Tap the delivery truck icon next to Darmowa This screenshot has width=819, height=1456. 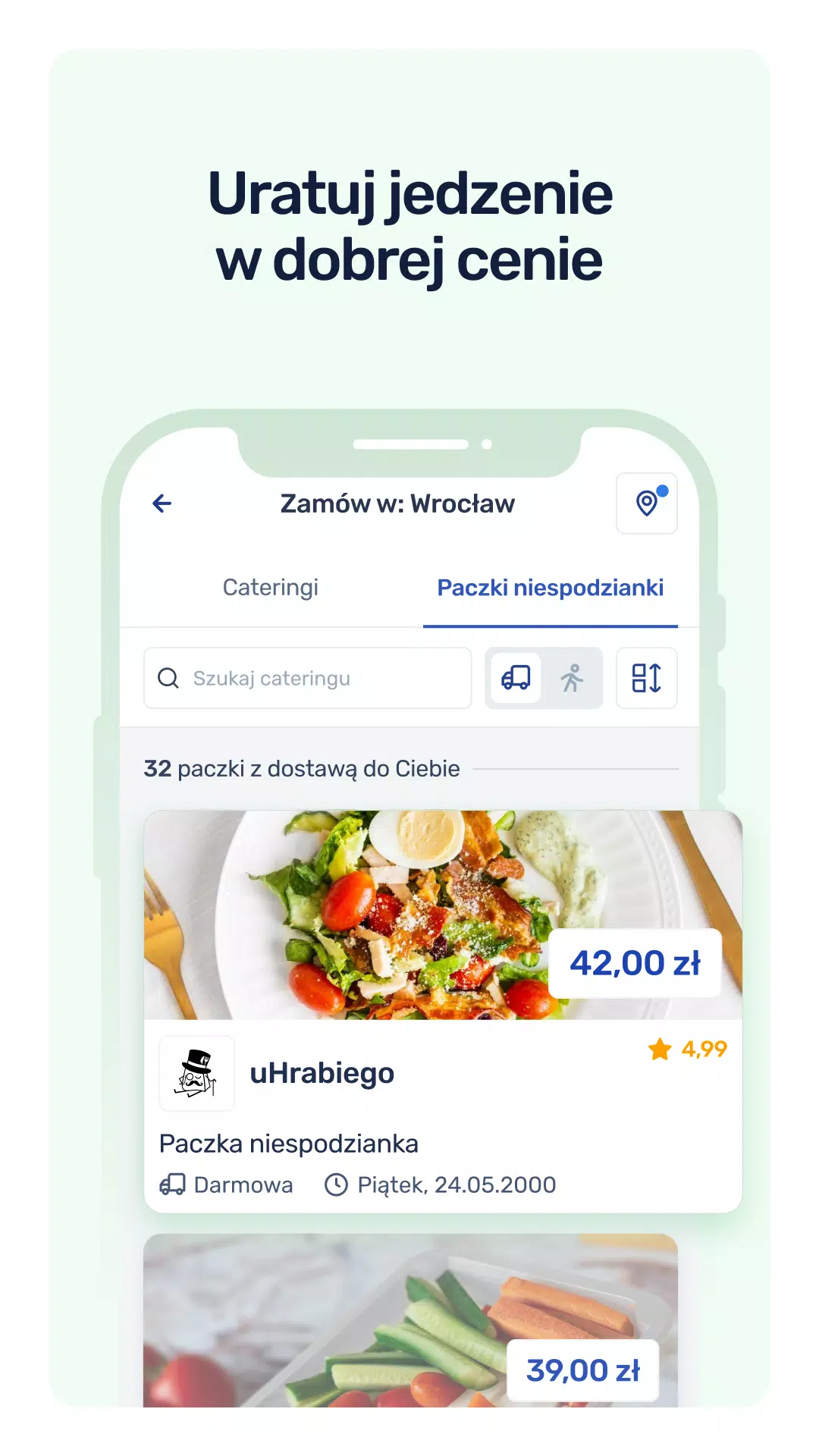(174, 1184)
